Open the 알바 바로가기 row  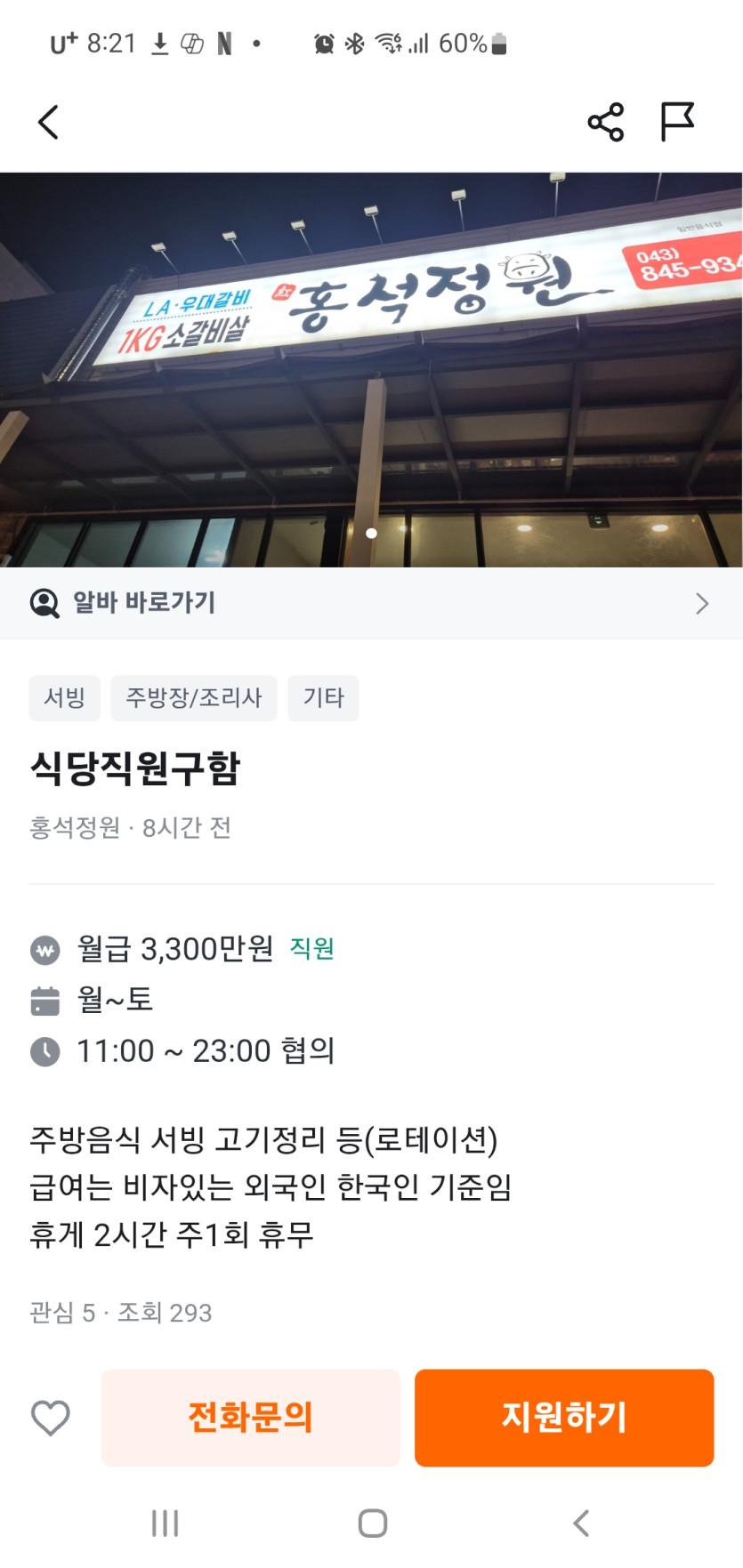(371, 603)
